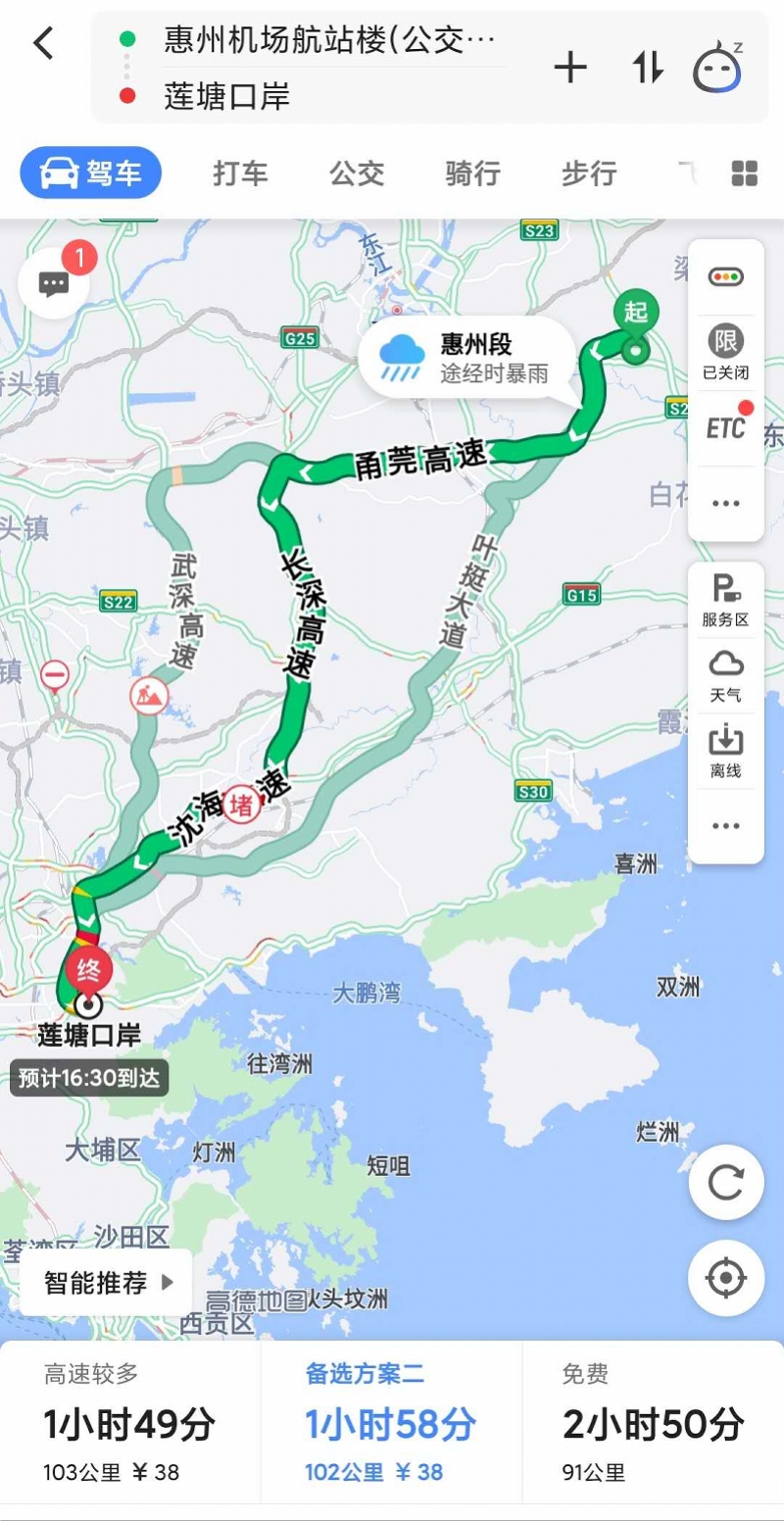The width and height of the screenshot is (784, 1521).
Task: Open 限 driving restriction setting
Action: pyautogui.click(x=726, y=352)
